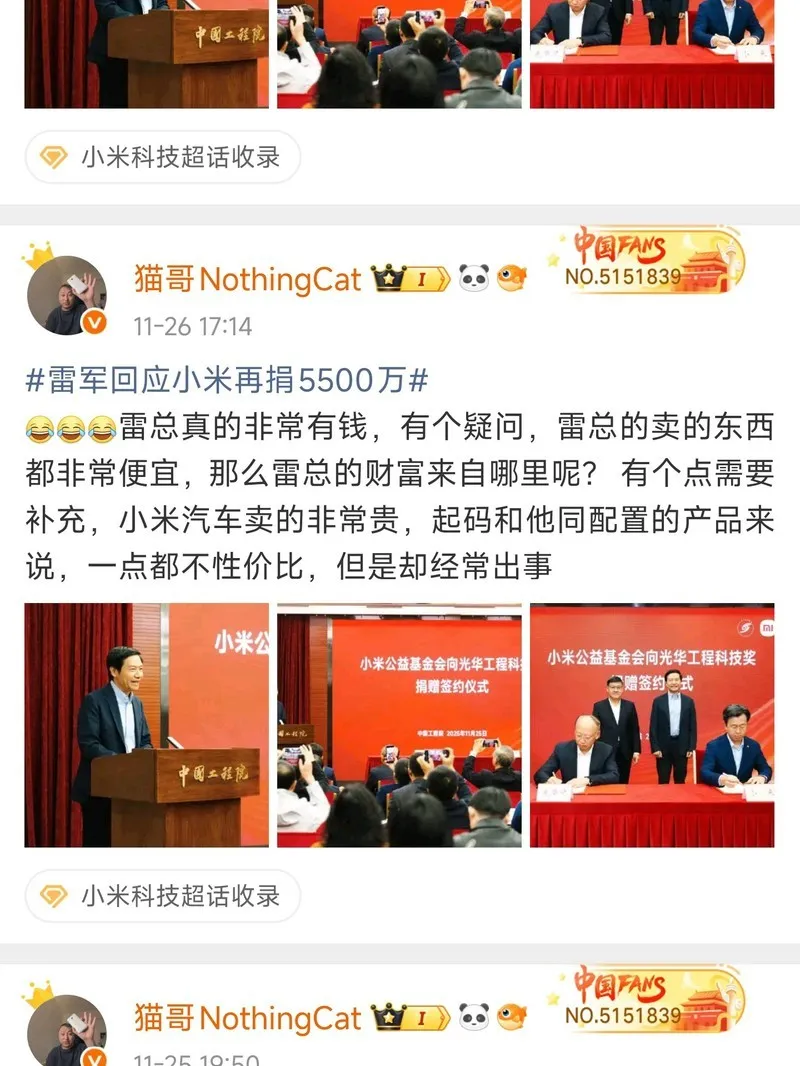This screenshot has height=1066, width=800.
Task: Open 小米科技超话收录 chip under the 11-26 17:14 post
Action: pos(163,895)
